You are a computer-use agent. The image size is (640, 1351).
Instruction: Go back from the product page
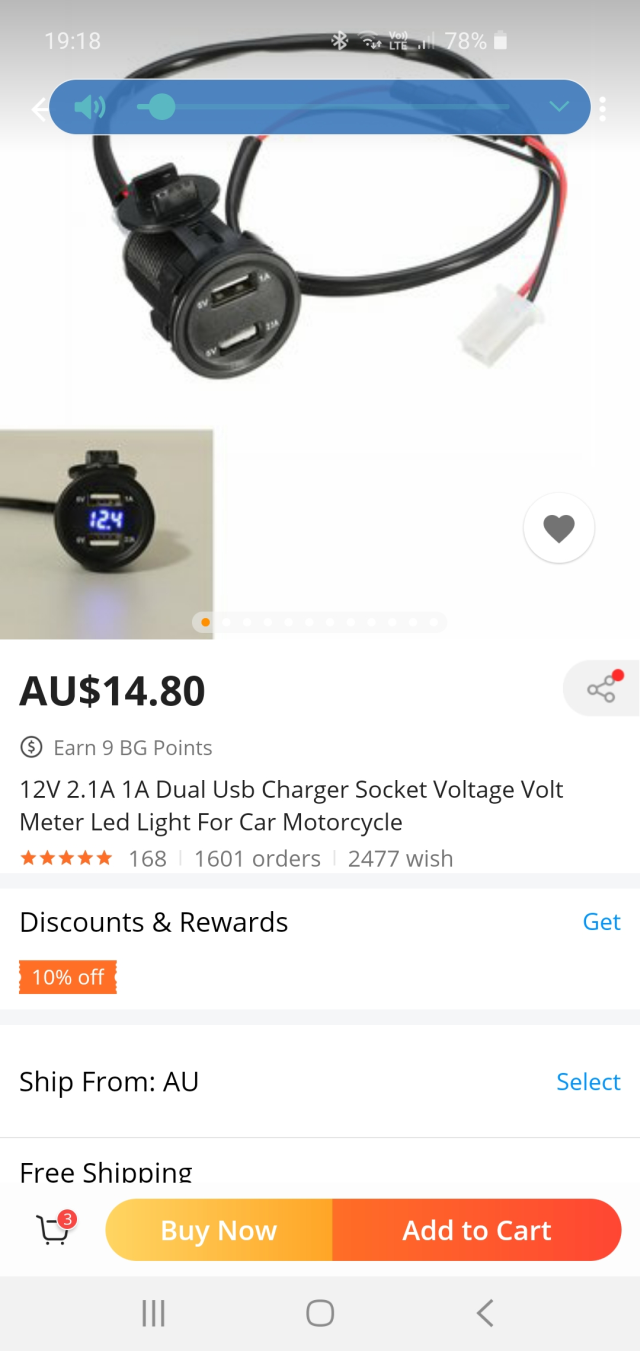(x=38, y=109)
